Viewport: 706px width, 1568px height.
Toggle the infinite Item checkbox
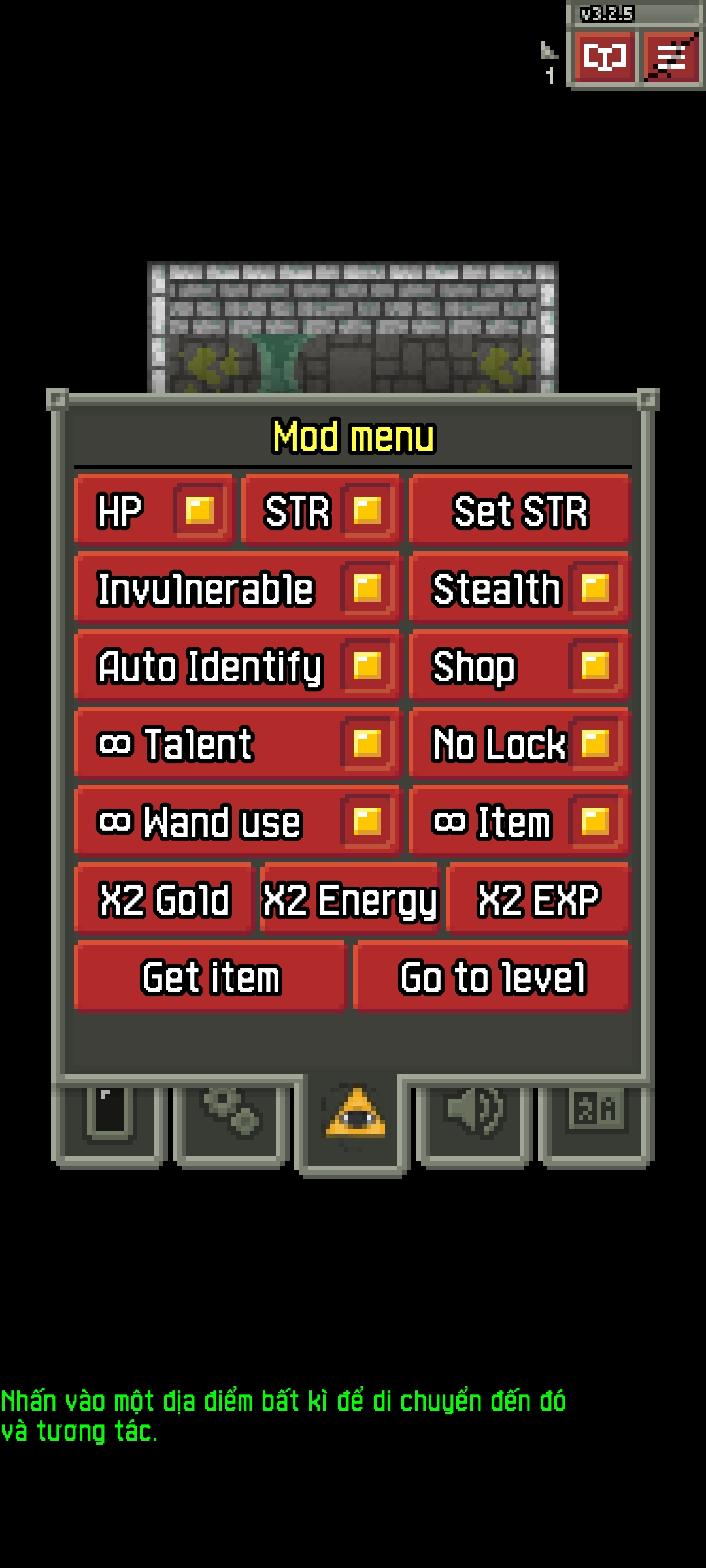595,821
